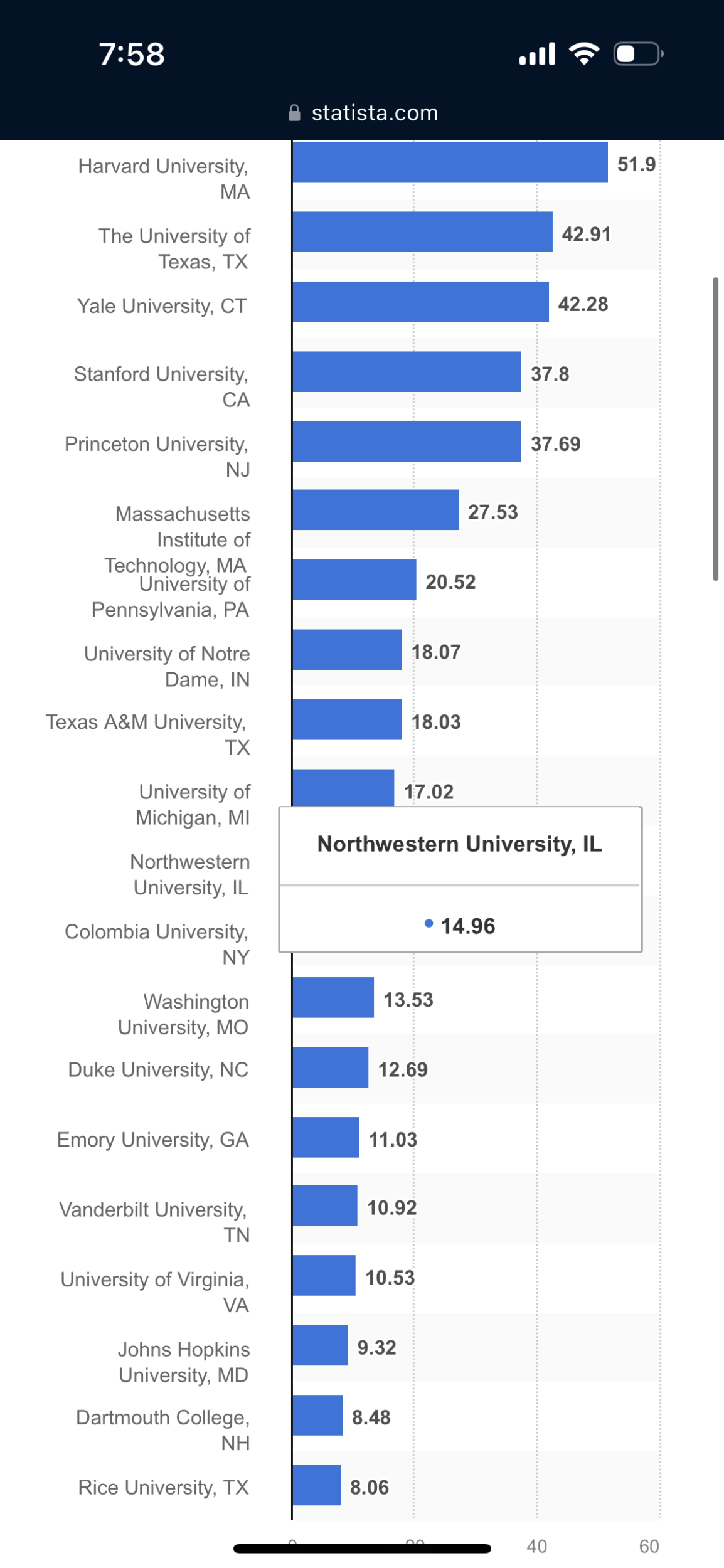Select the Princeton University bar showing 37.69
Screen dimensions: 724x1568
point(406,442)
